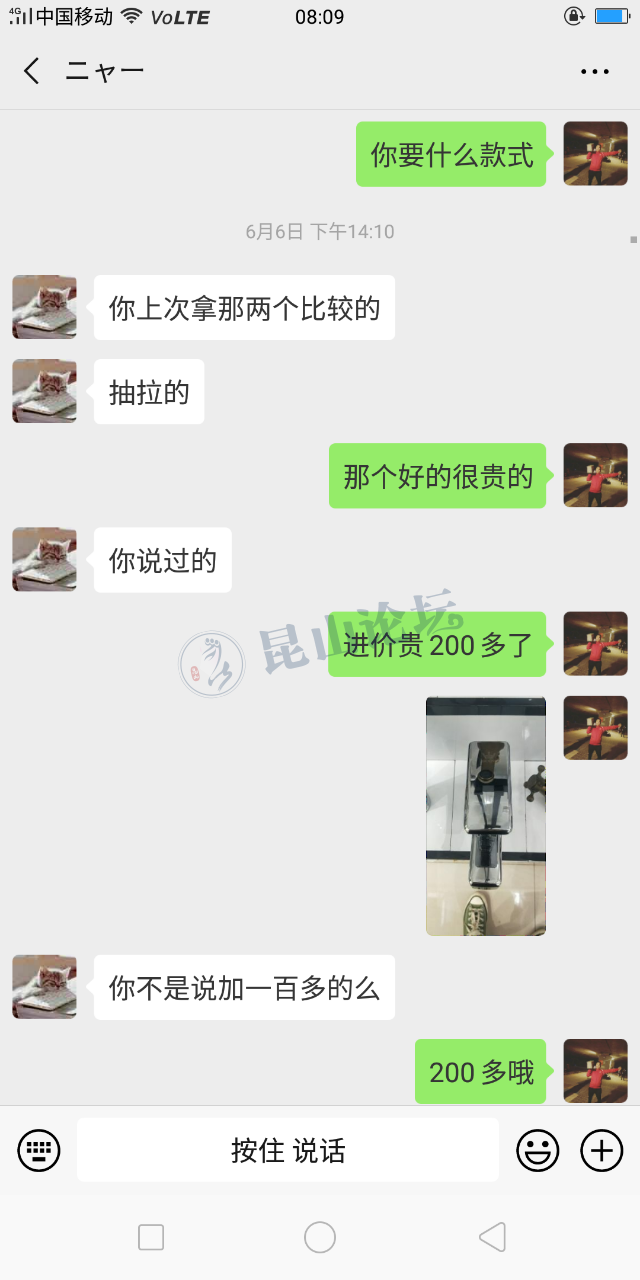
Task: Open the plus attachment menu
Action: [602, 1150]
